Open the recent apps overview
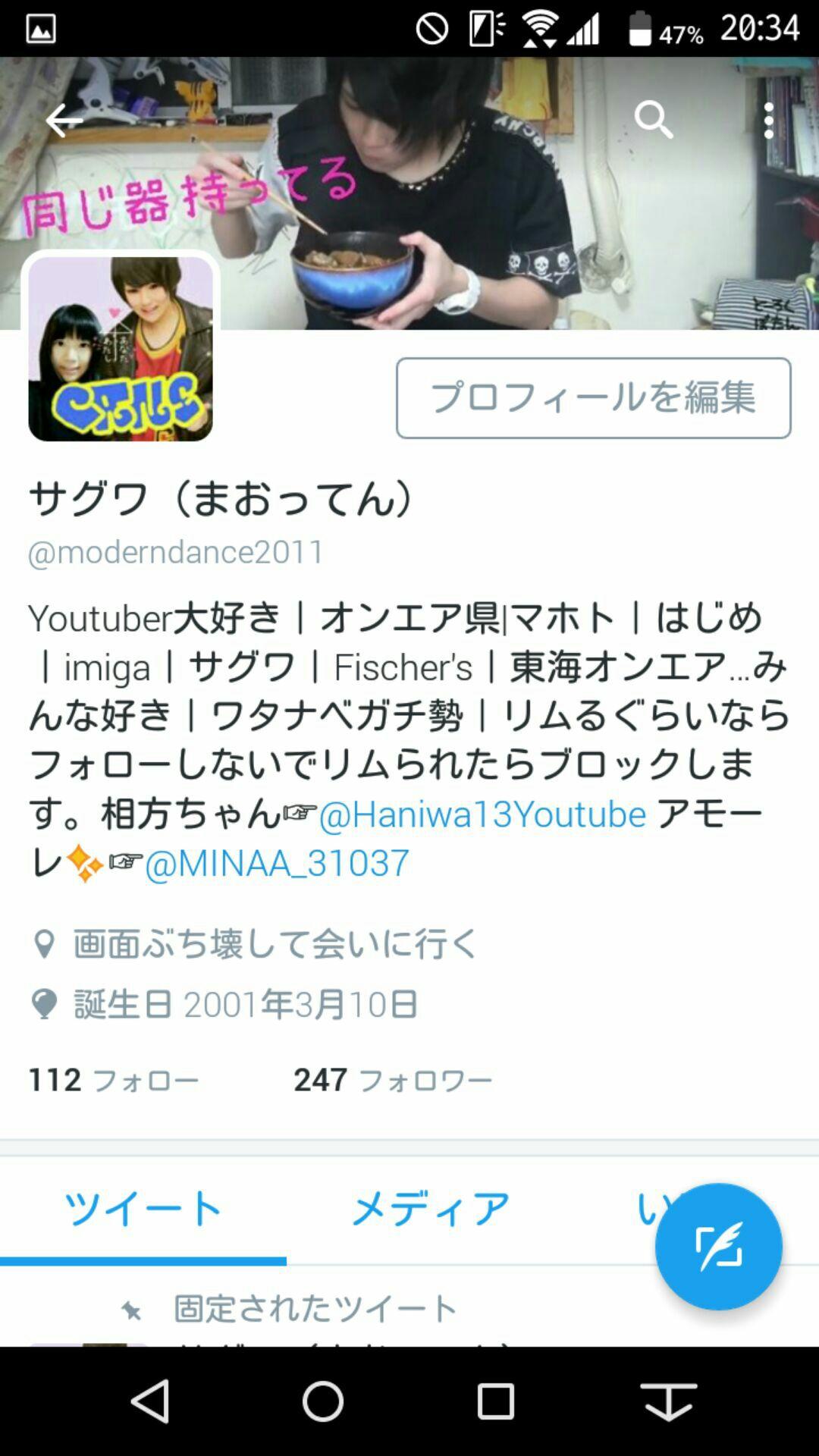Screen dimensions: 819x1456 coord(495,1401)
